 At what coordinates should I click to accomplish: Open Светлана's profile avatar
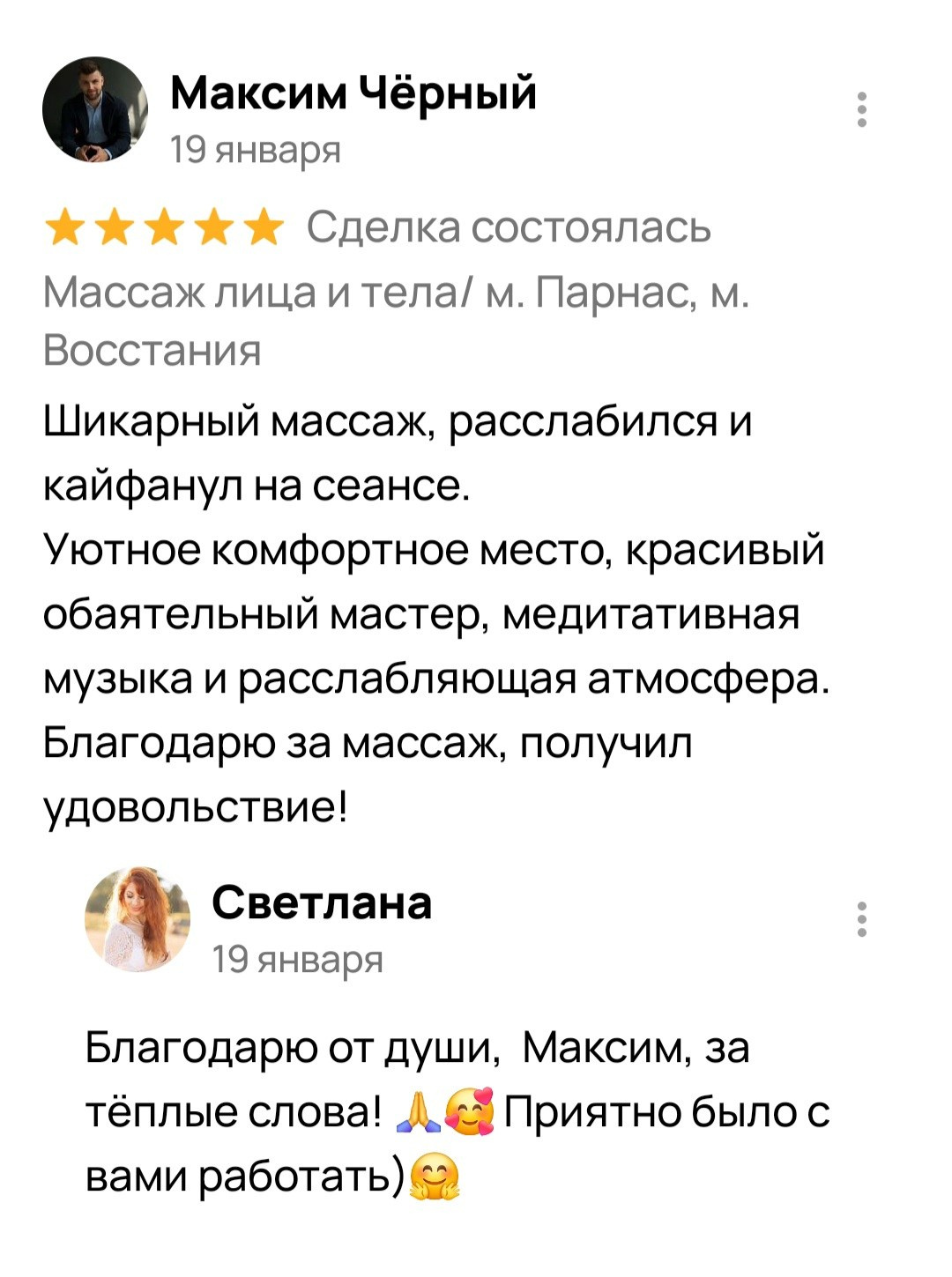click(x=138, y=919)
